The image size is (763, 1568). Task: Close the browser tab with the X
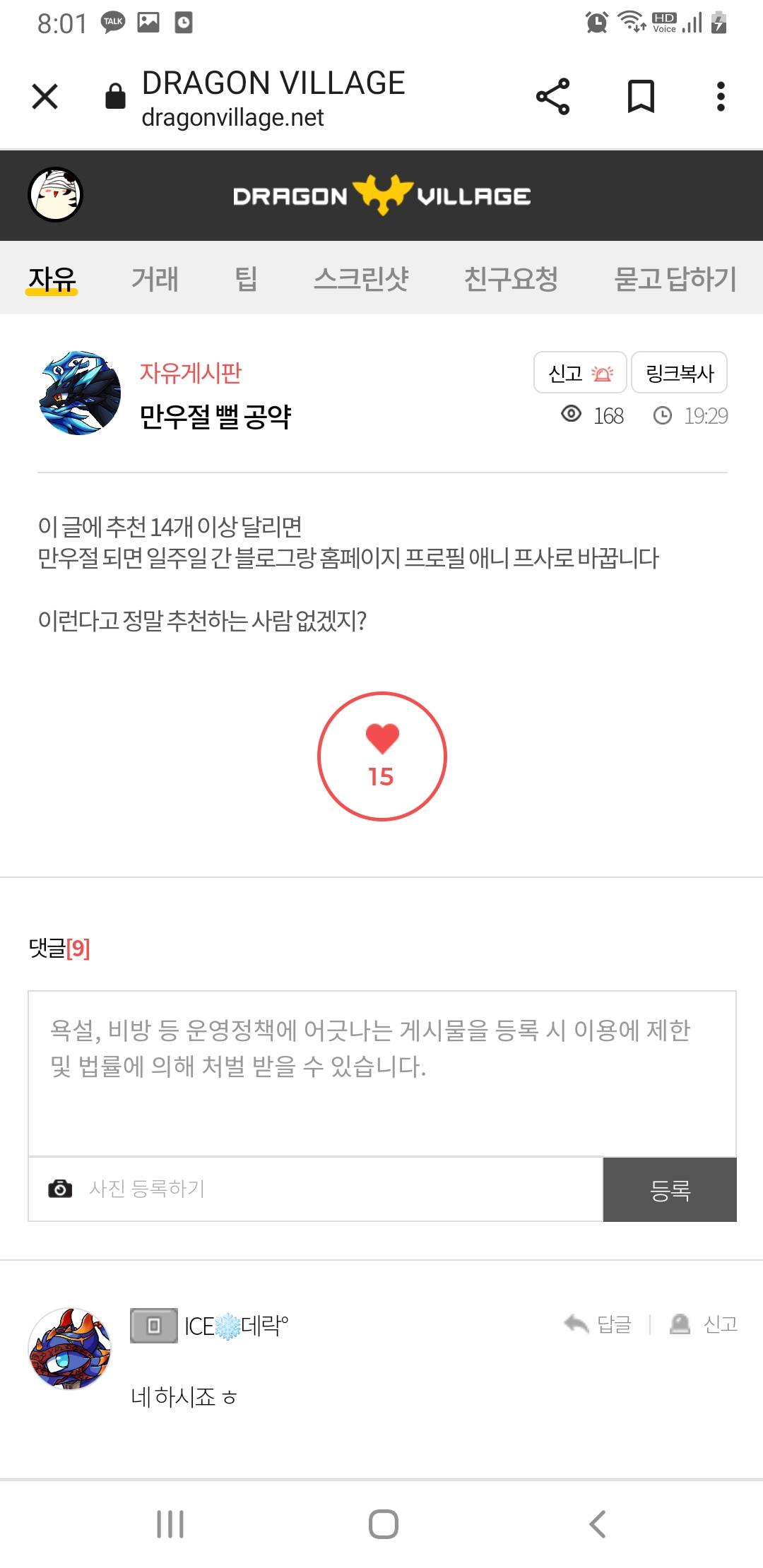click(x=45, y=97)
